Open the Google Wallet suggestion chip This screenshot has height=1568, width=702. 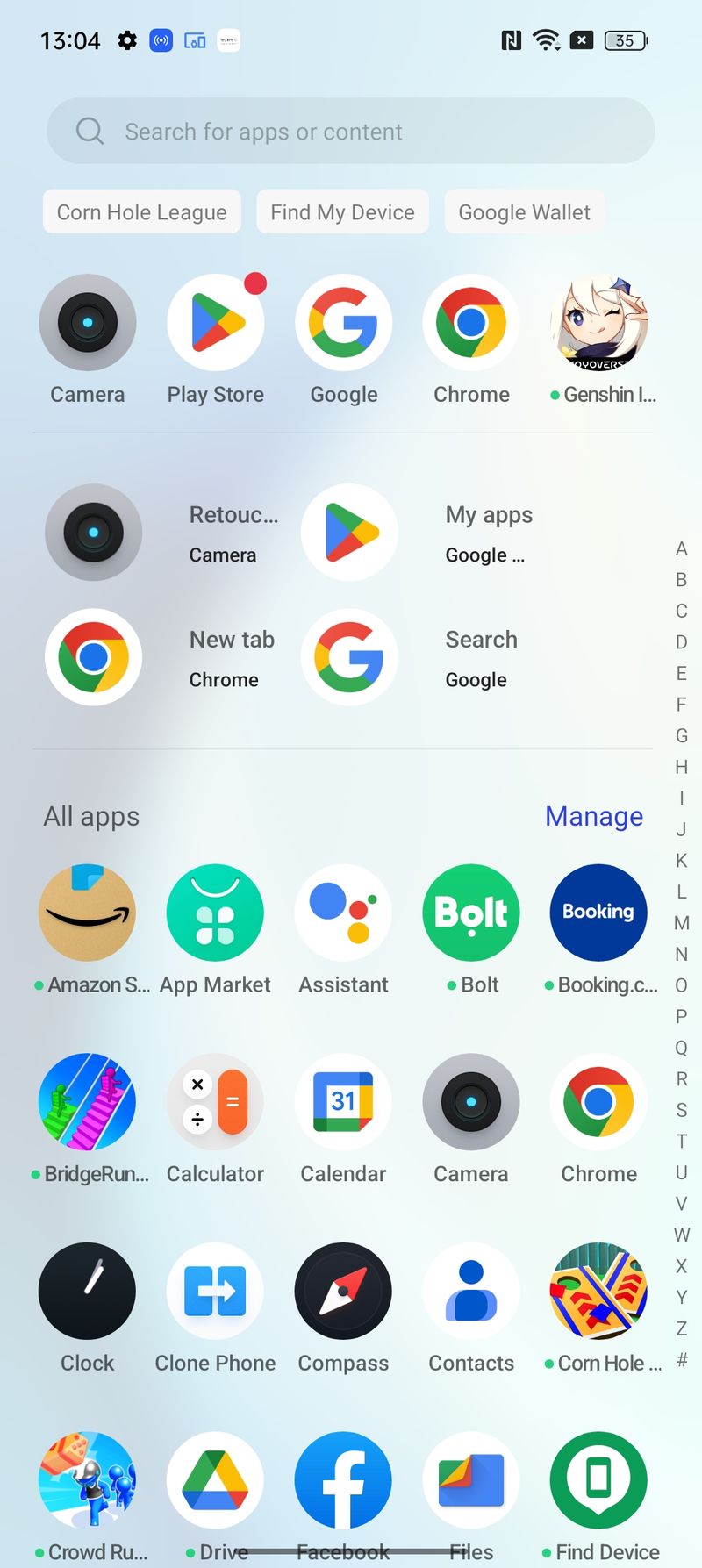click(524, 212)
